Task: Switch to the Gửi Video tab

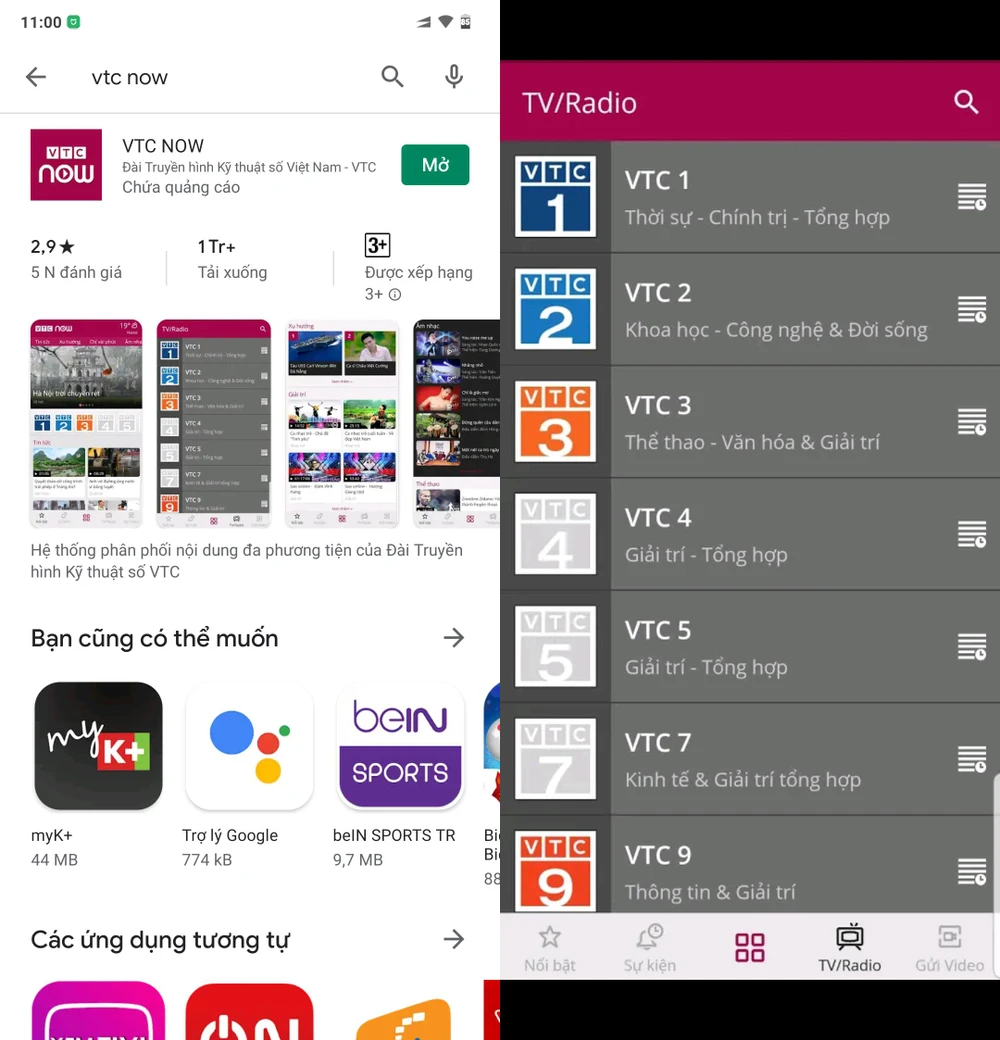Action: coord(949,948)
